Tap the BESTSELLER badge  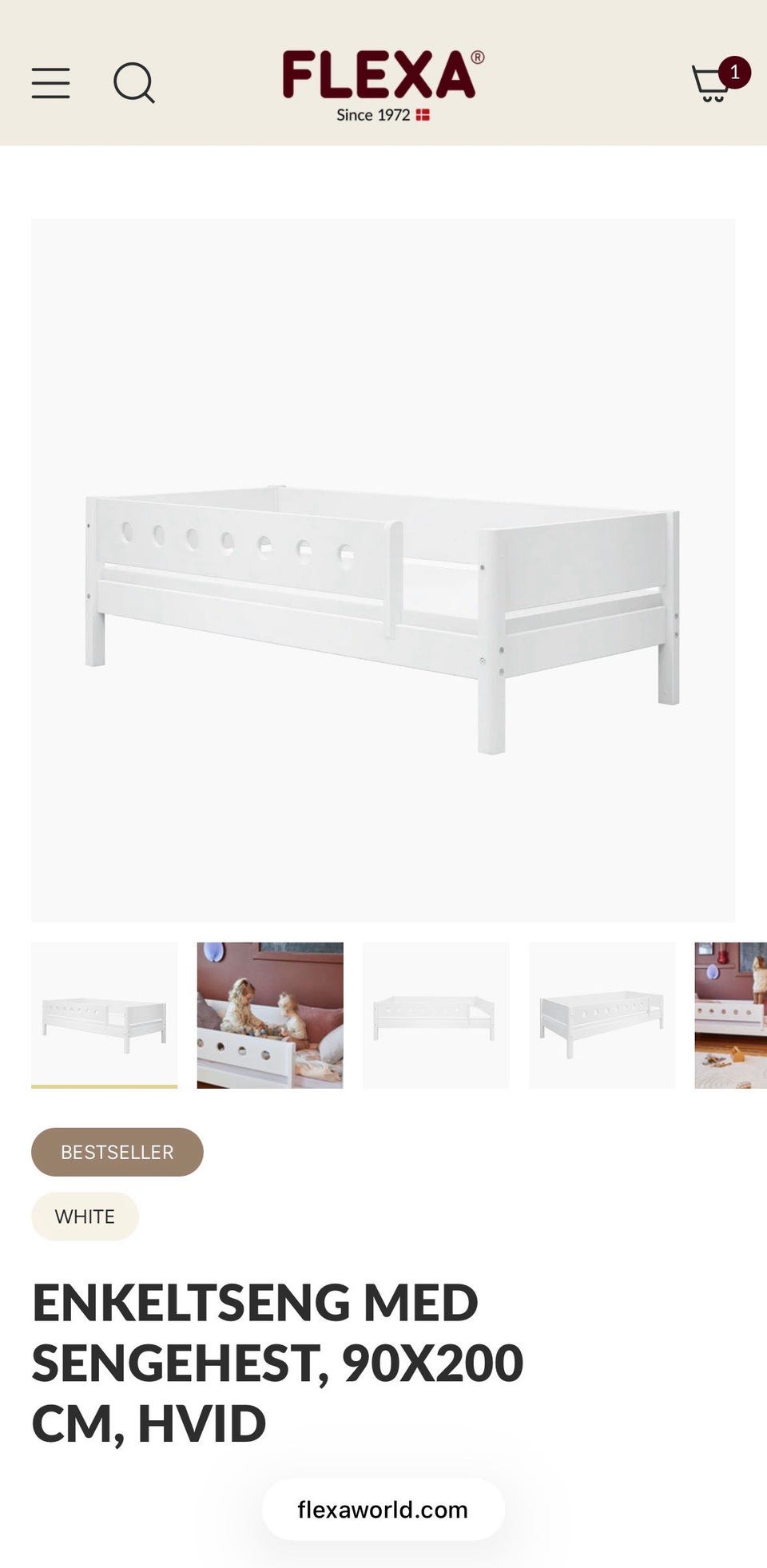coord(117,1152)
